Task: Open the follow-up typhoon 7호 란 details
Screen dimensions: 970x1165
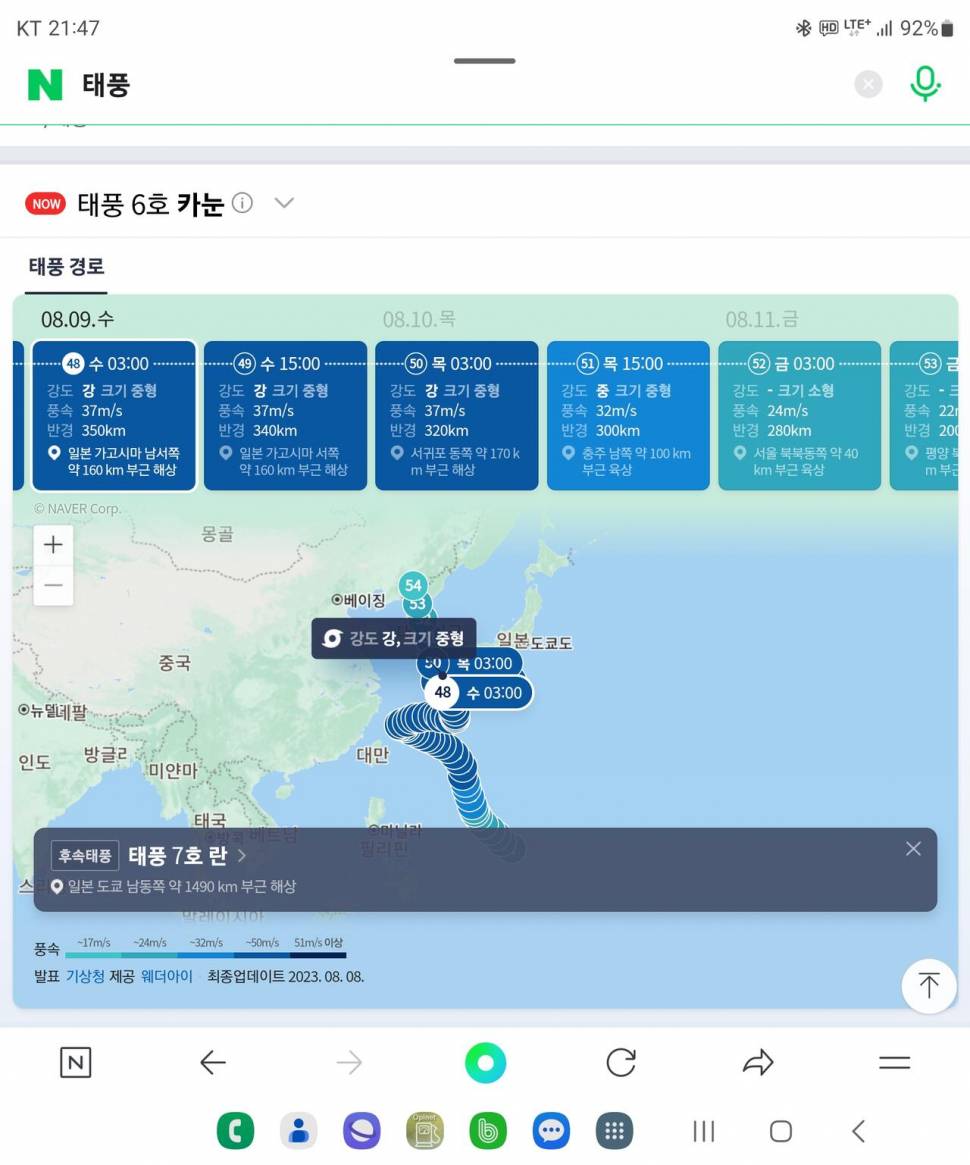Action: point(186,855)
